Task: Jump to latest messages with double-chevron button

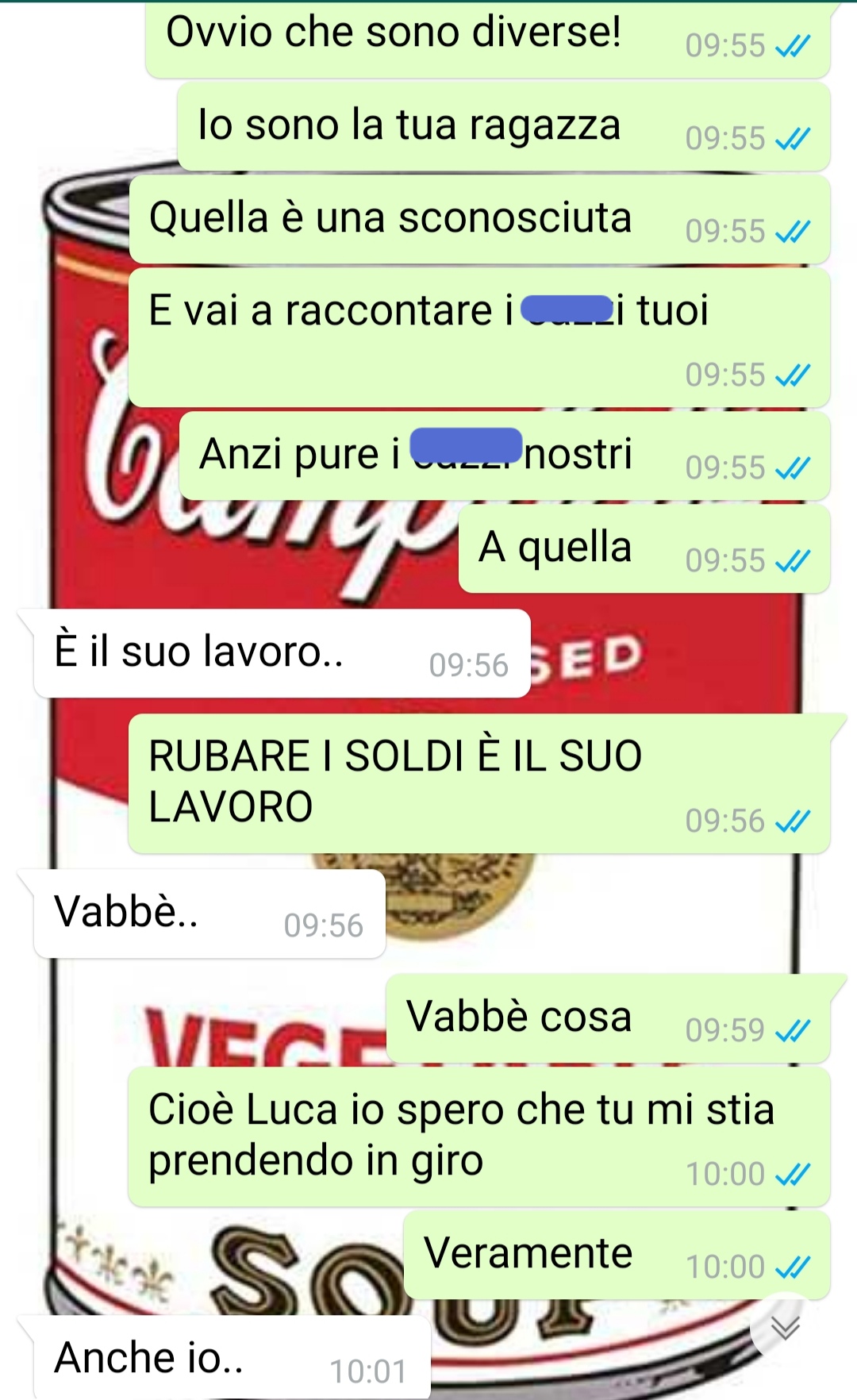Action: coord(784,1327)
